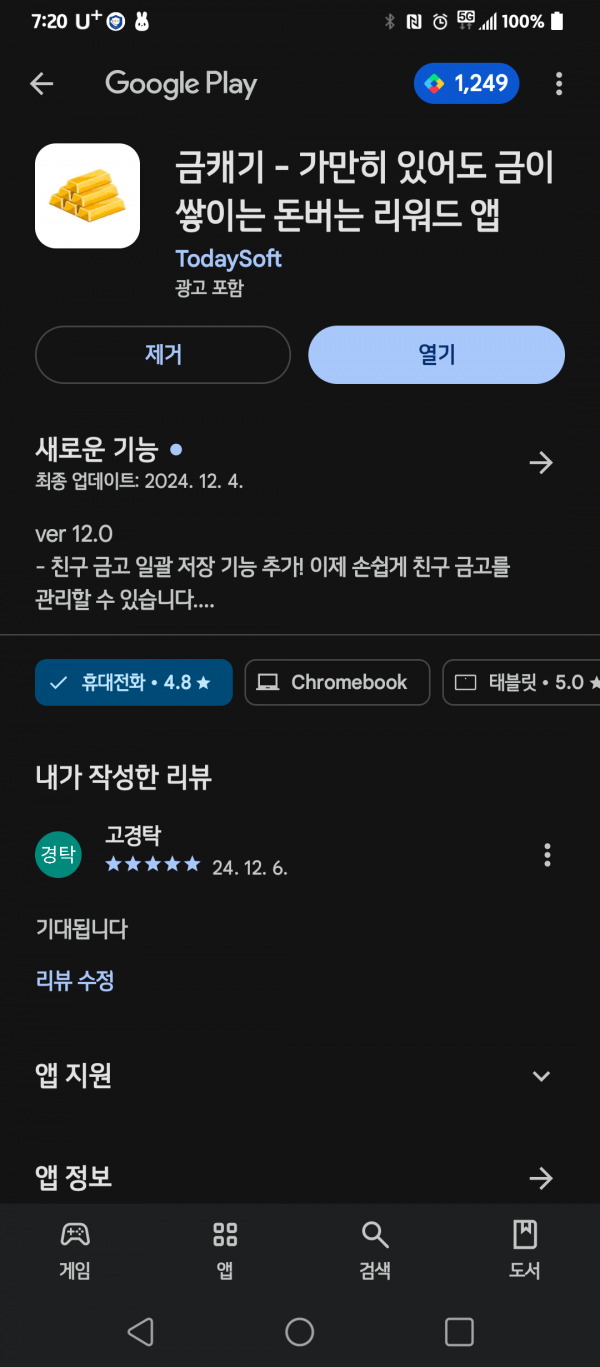Viewport: 600px width, 1367px height.
Task: Open 새로운 기능 details arrow
Action: (x=541, y=462)
